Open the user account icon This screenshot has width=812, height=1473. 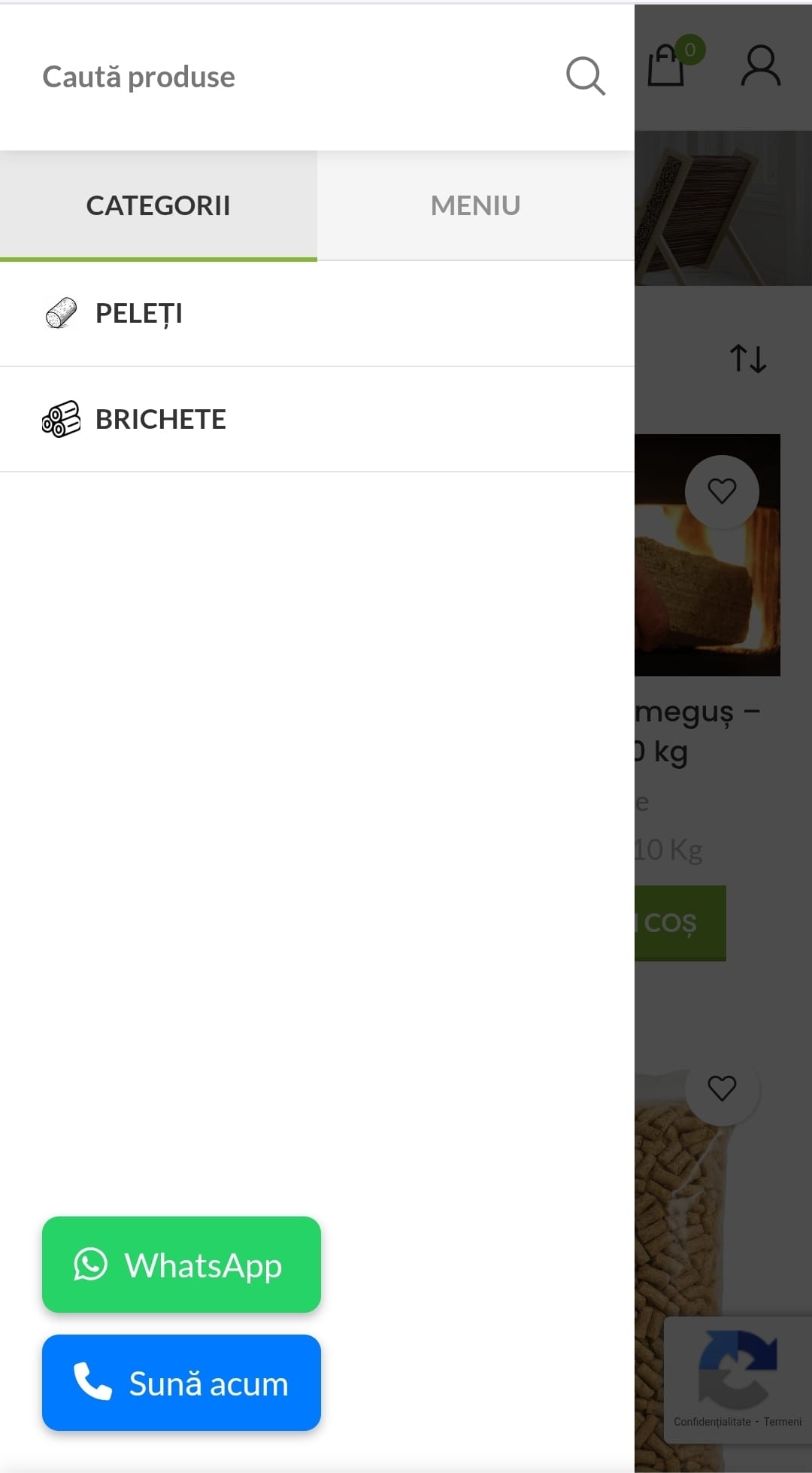761,65
